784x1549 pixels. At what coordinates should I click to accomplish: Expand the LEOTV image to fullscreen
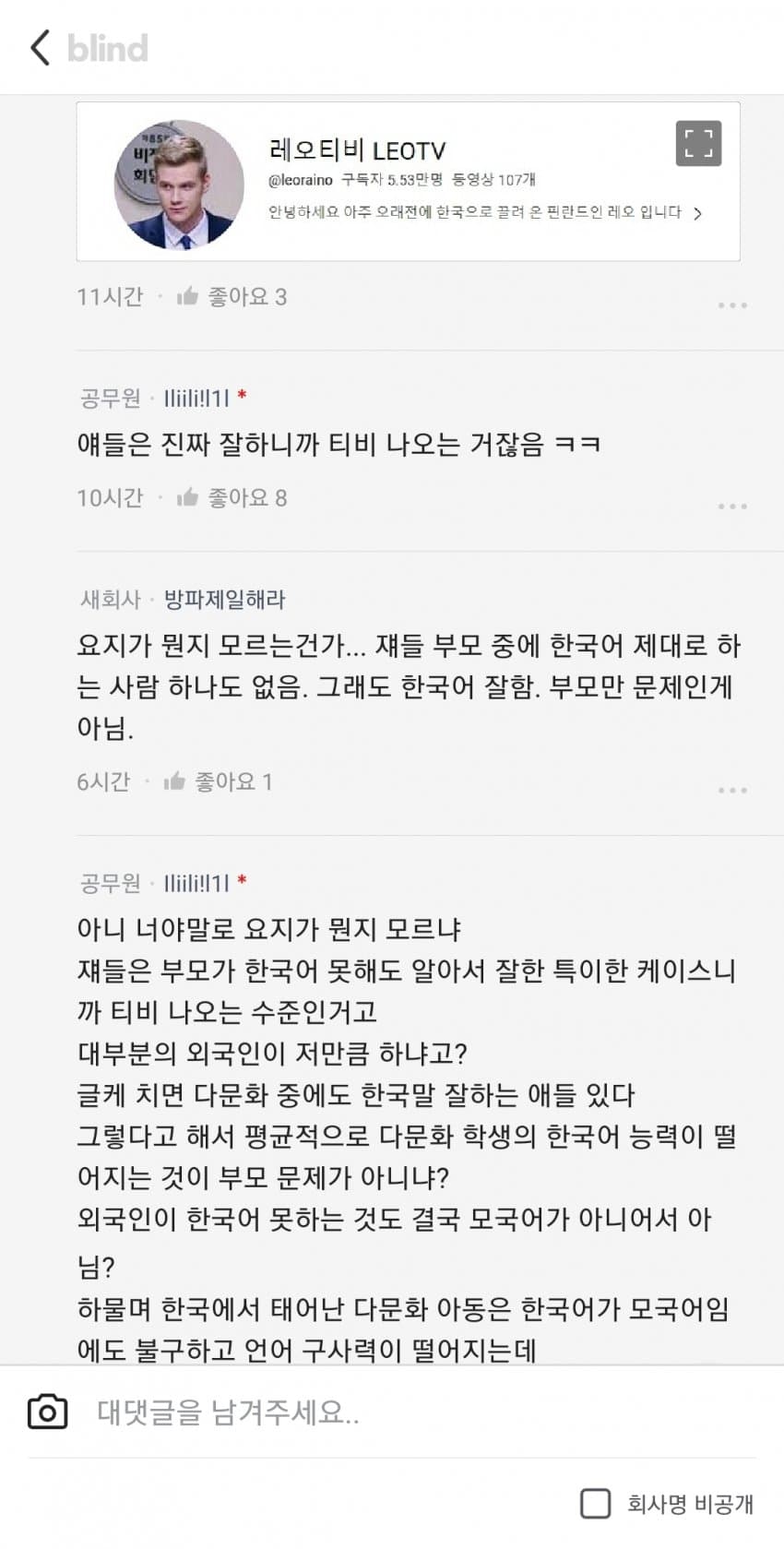coord(698,144)
